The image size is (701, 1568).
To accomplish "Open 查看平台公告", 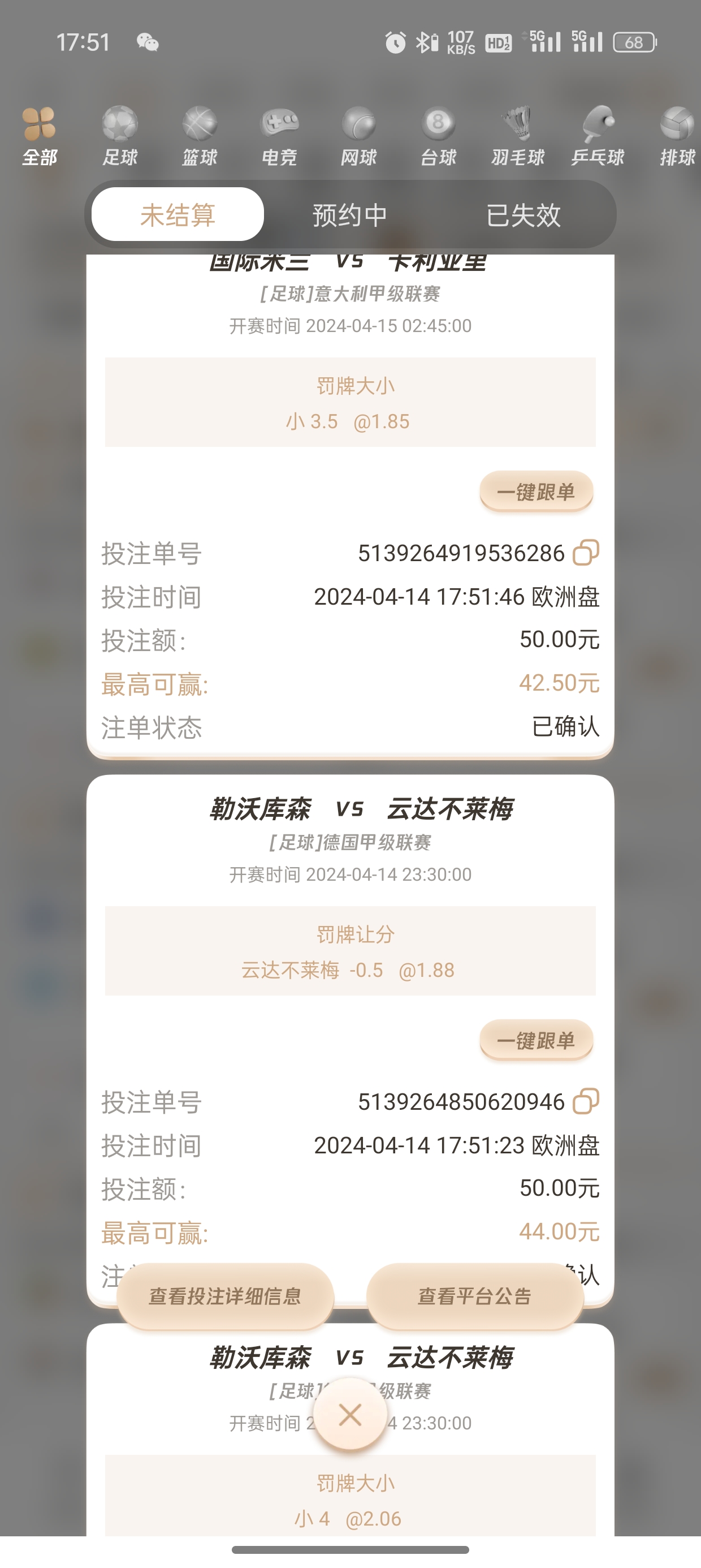I will coord(475,1296).
